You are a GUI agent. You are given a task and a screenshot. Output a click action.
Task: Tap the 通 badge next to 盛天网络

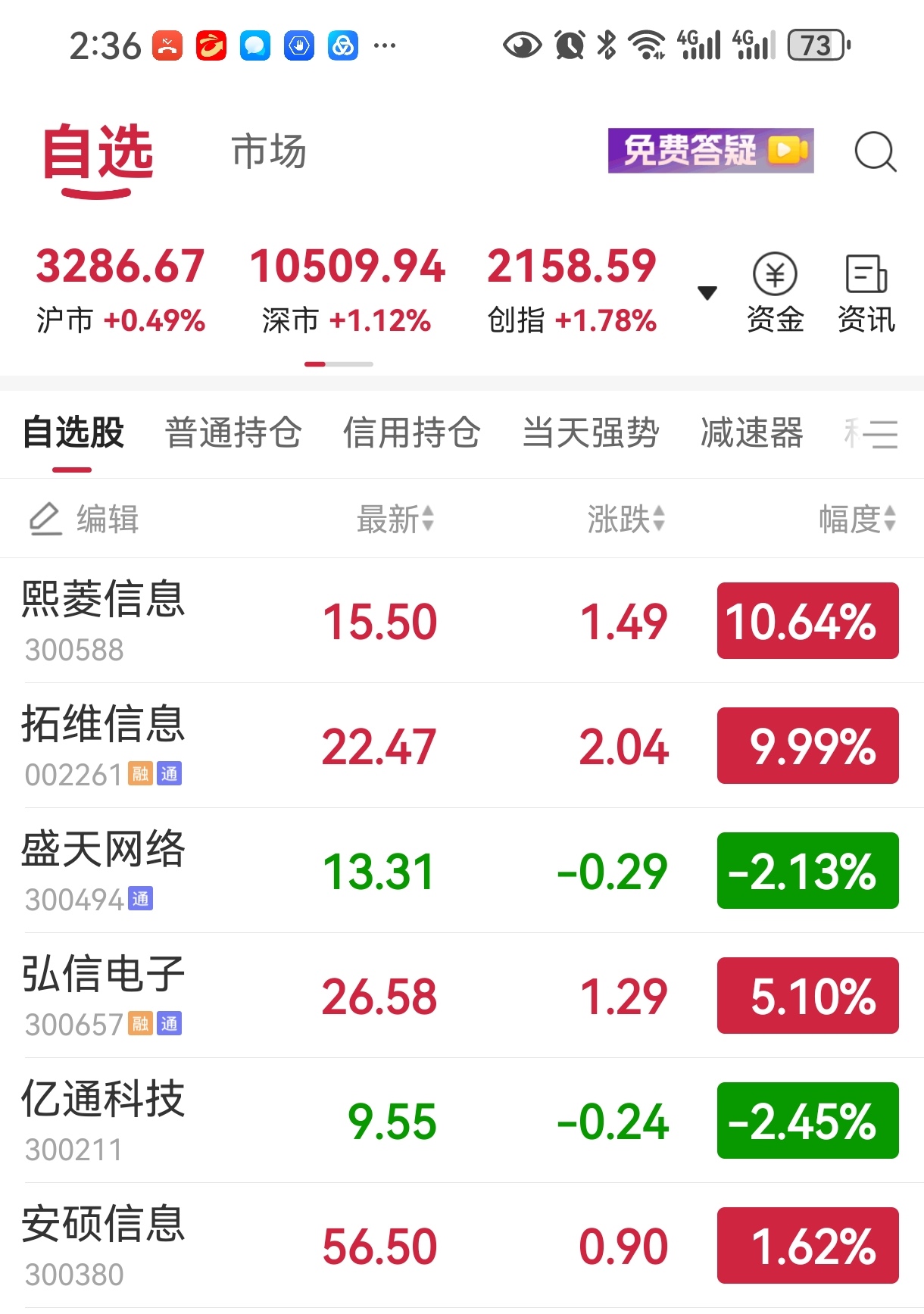(x=141, y=899)
